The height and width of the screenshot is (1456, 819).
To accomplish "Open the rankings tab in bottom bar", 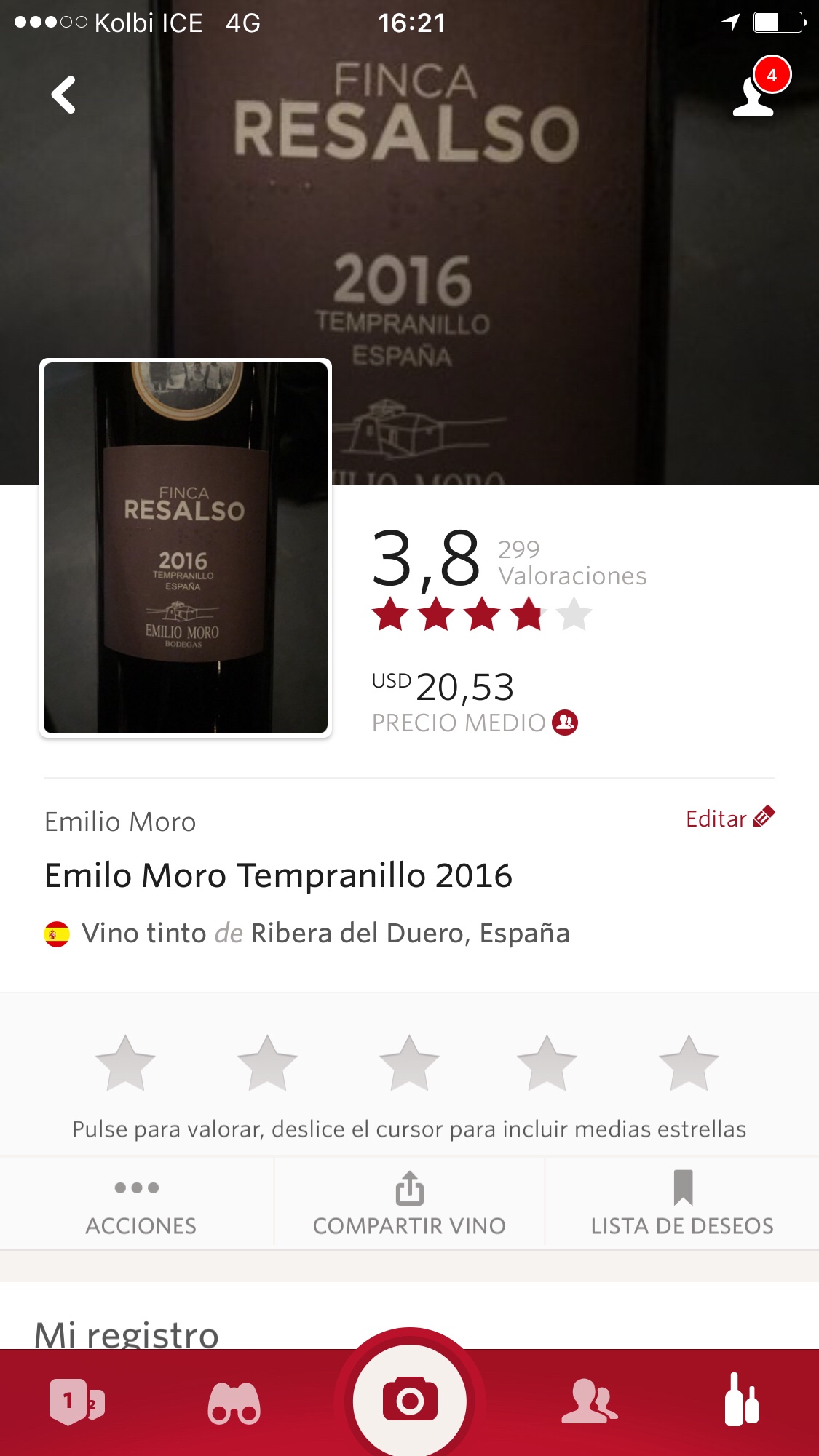I will 76,1401.
